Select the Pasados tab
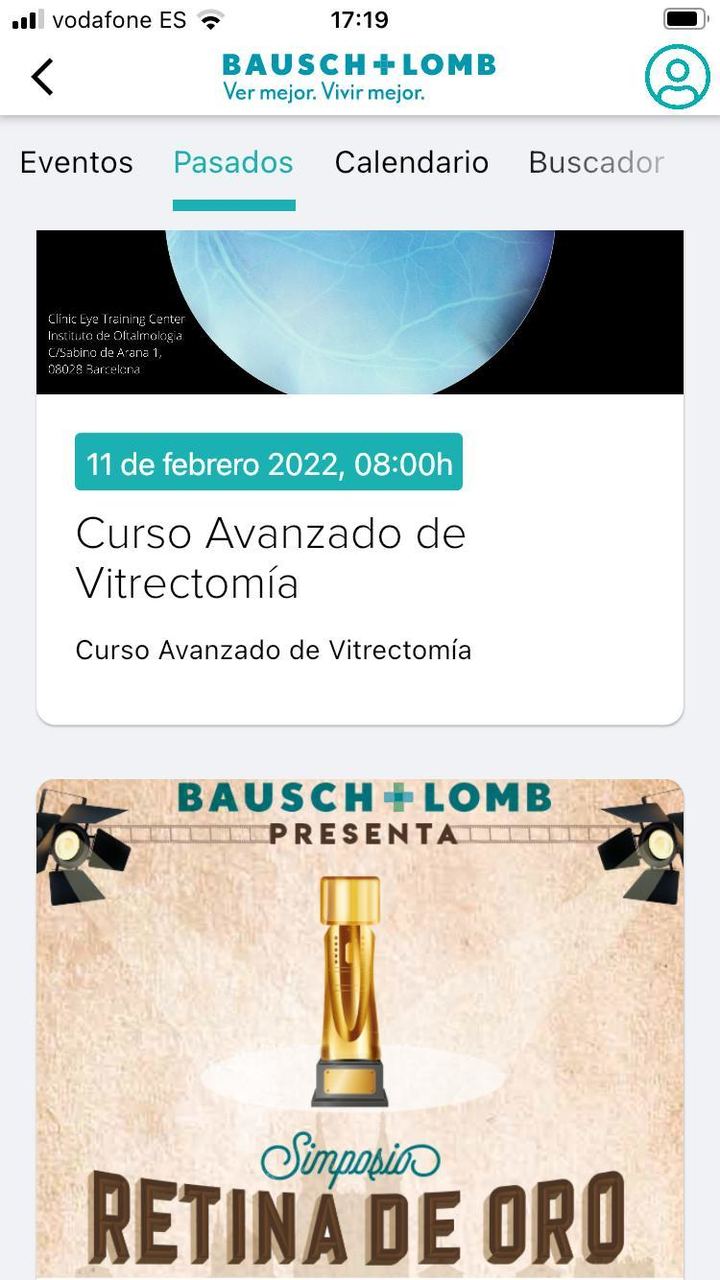The height and width of the screenshot is (1280, 720). (x=233, y=163)
